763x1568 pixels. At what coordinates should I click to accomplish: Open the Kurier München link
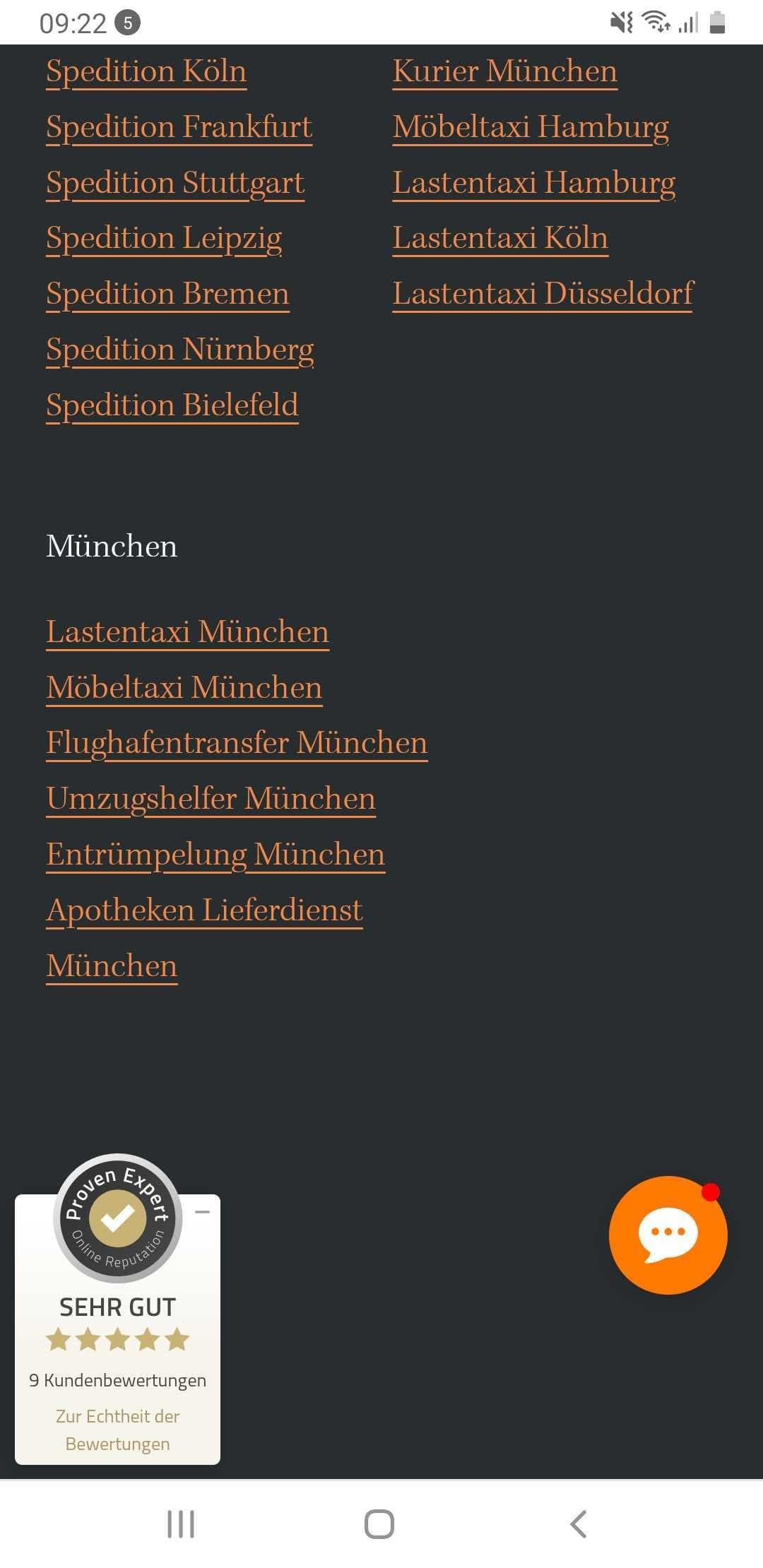[504, 71]
